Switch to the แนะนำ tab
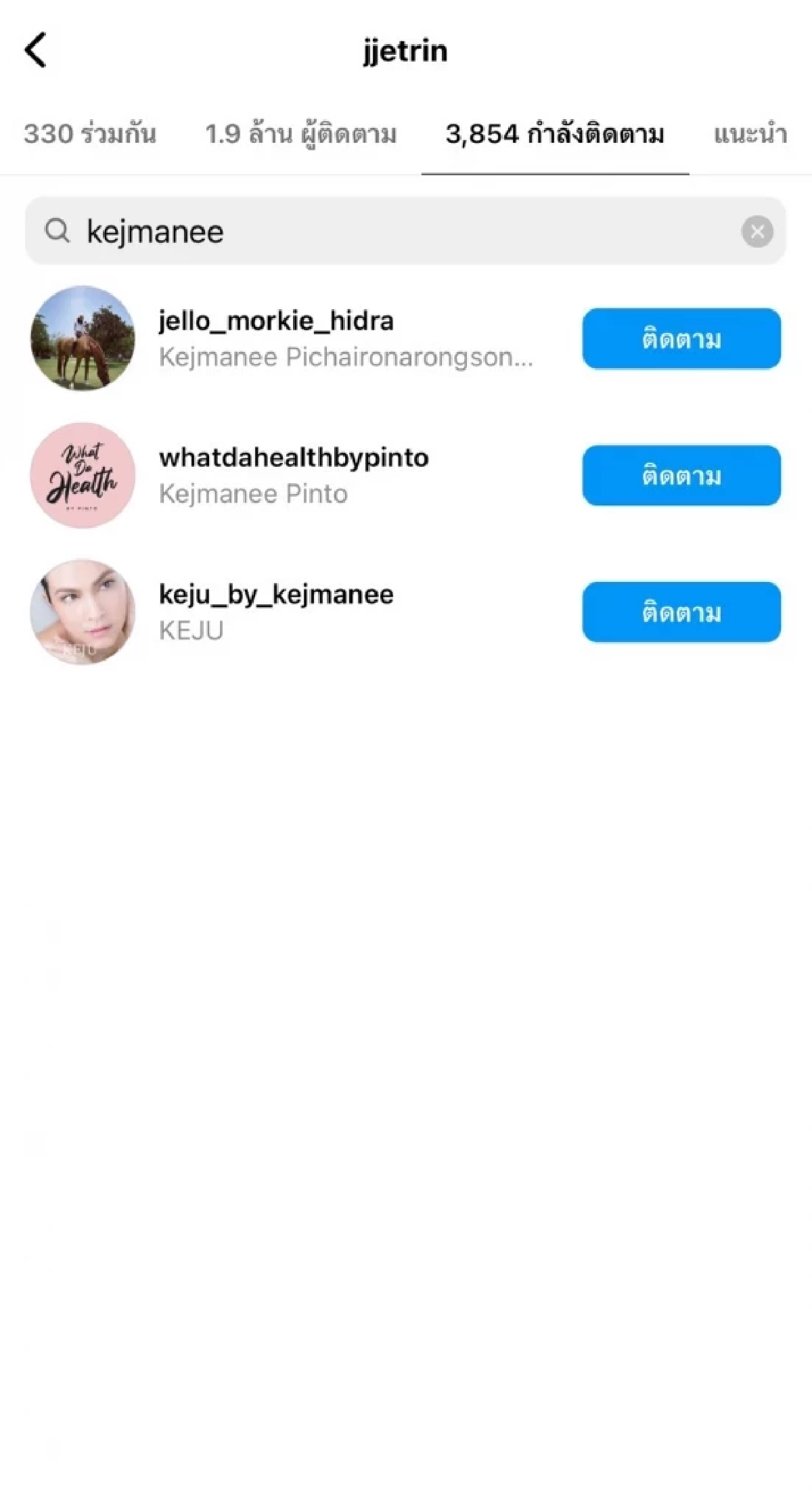Image resolution: width=812 pixels, height=1509 pixels. (x=750, y=134)
